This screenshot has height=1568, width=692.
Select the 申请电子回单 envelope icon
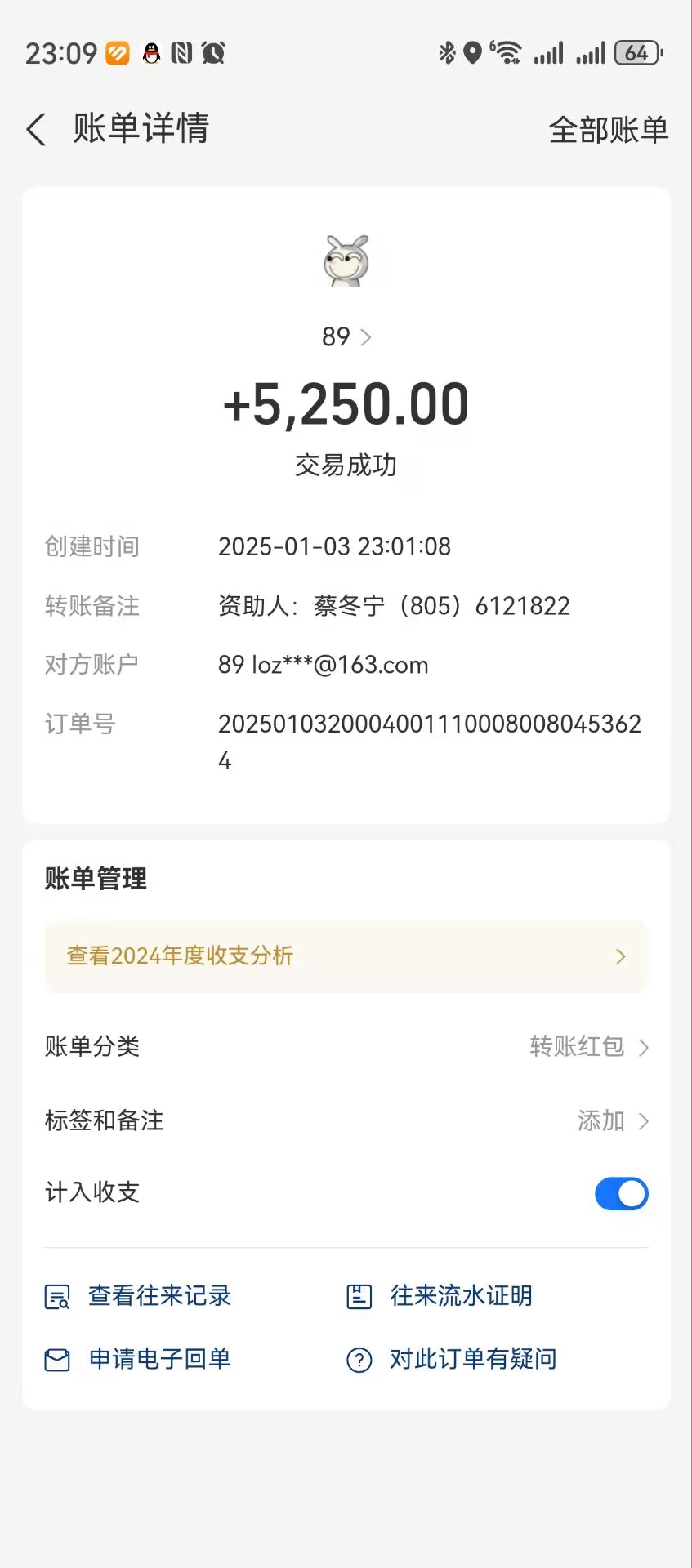pyautogui.click(x=56, y=1358)
